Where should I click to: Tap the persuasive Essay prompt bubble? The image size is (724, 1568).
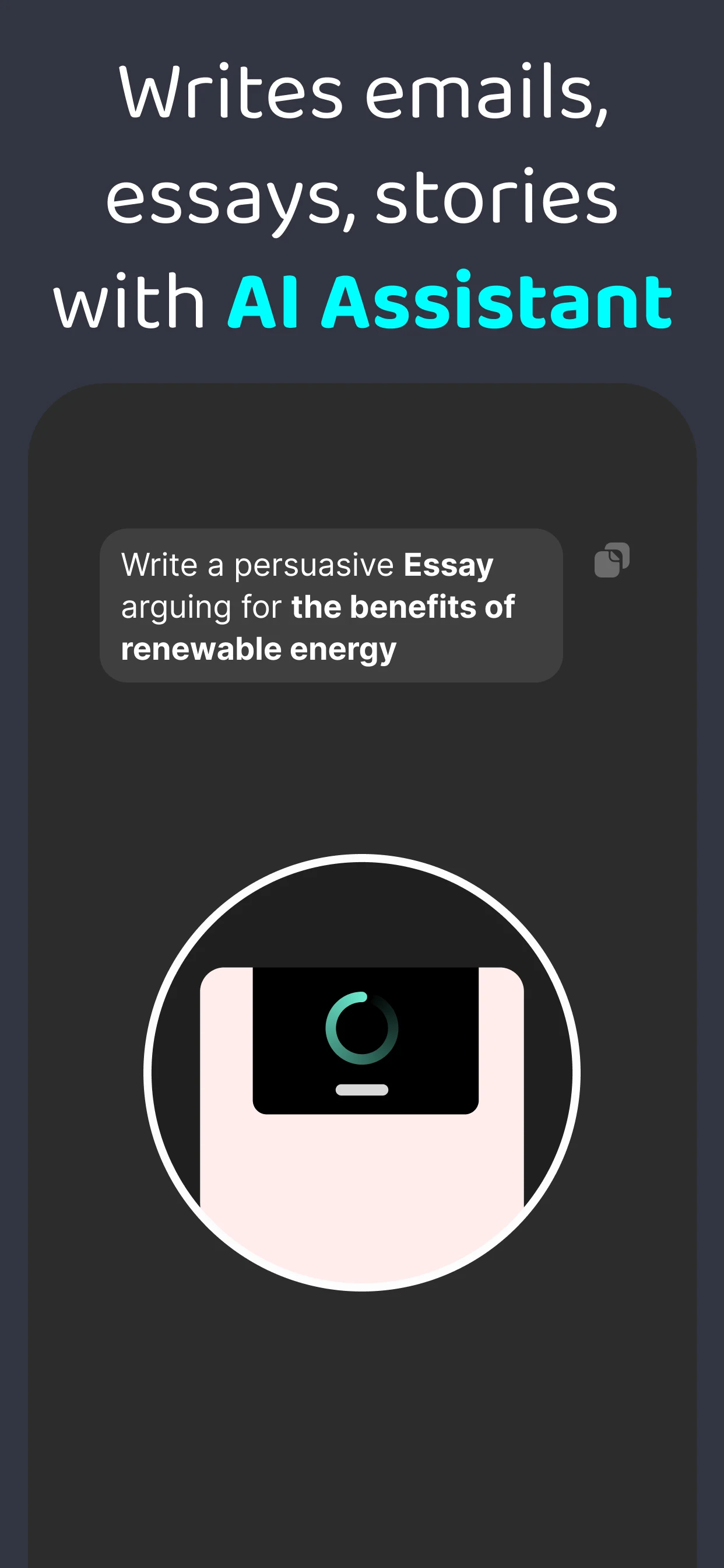point(332,605)
